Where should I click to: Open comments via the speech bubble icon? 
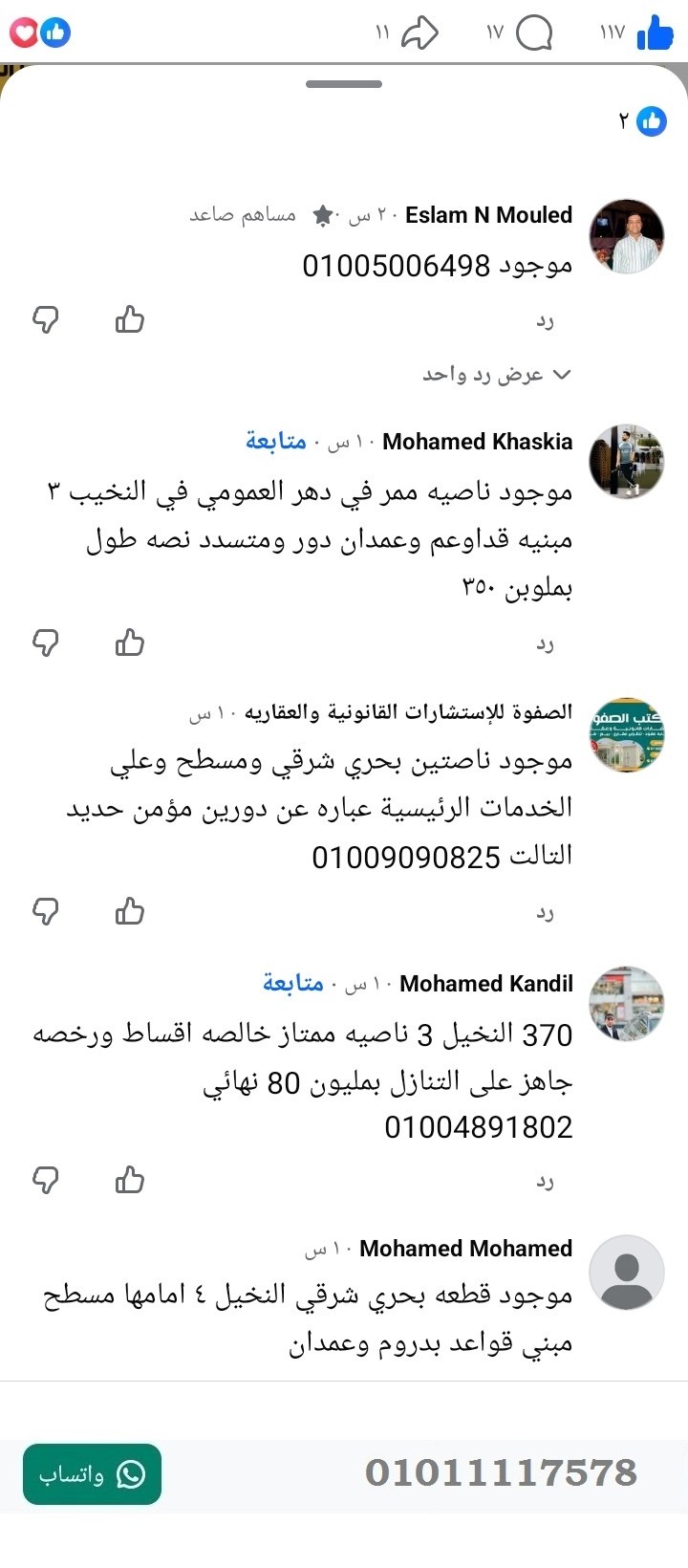coord(535,32)
